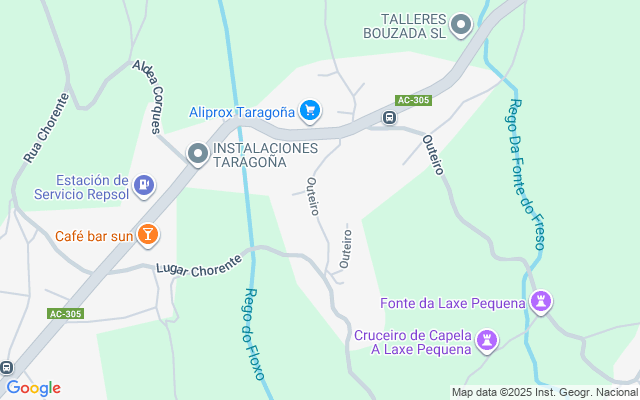Screen dimensions: 640x400
Task: Tap the Instalaciones Taragoña place pin
Action: coord(198,154)
